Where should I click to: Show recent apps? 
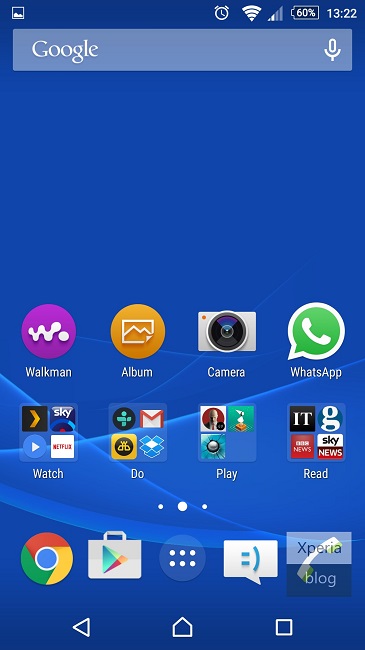coord(284,627)
